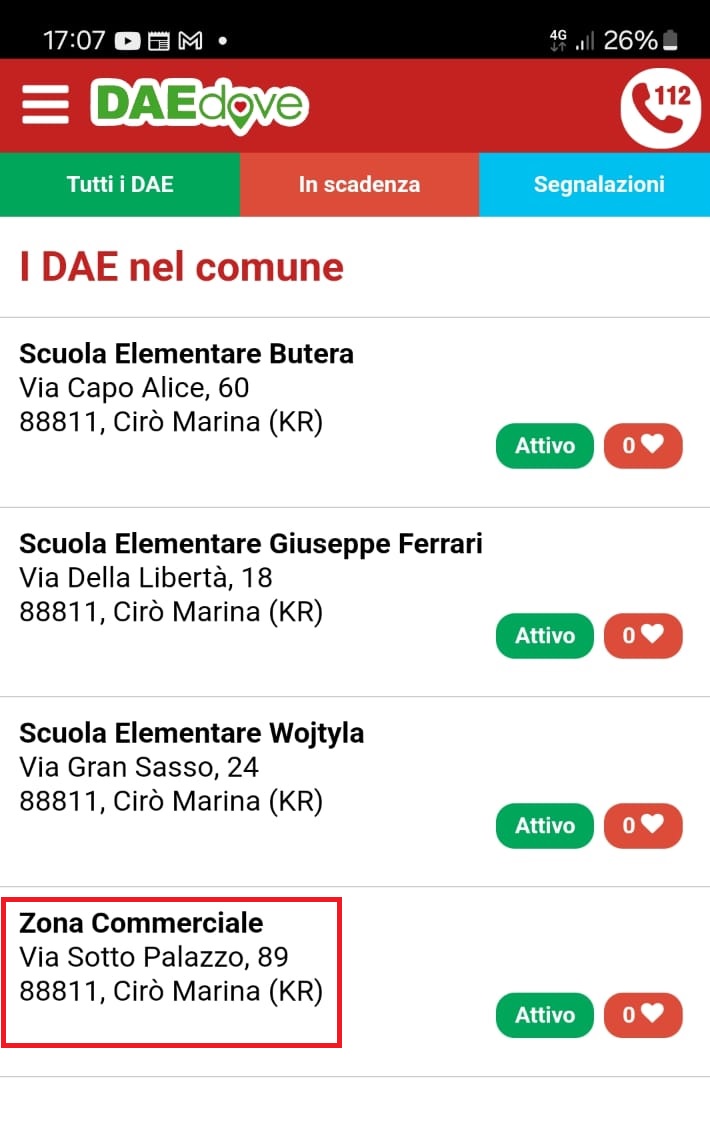The height and width of the screenshot is (1134, 710).
Task: Switch to Tutti i DAE tab
Action: click(120, 184)
